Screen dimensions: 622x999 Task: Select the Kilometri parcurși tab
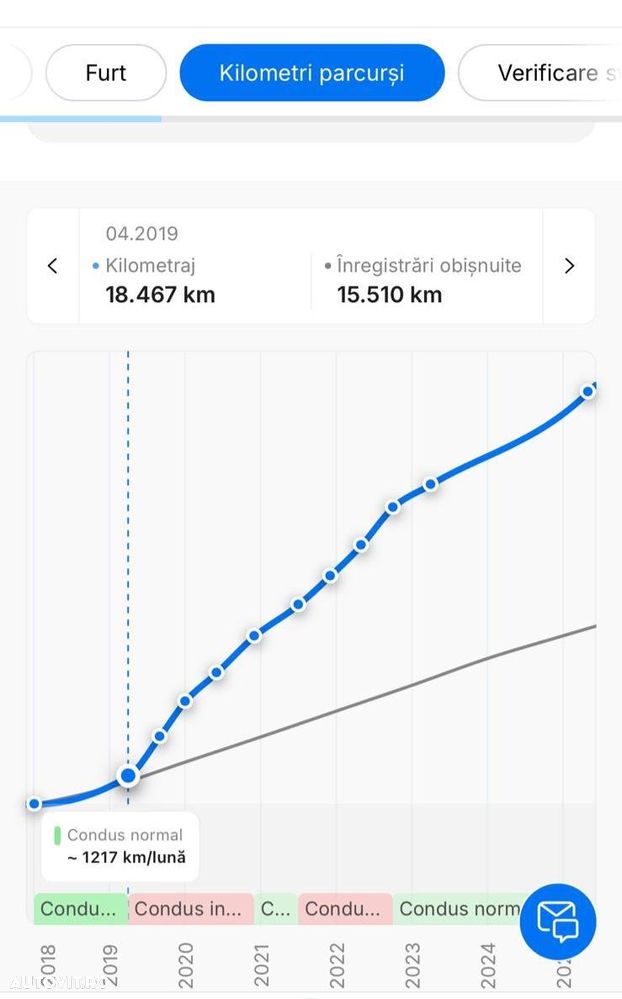pyautogui.click(x=312, y=73)
